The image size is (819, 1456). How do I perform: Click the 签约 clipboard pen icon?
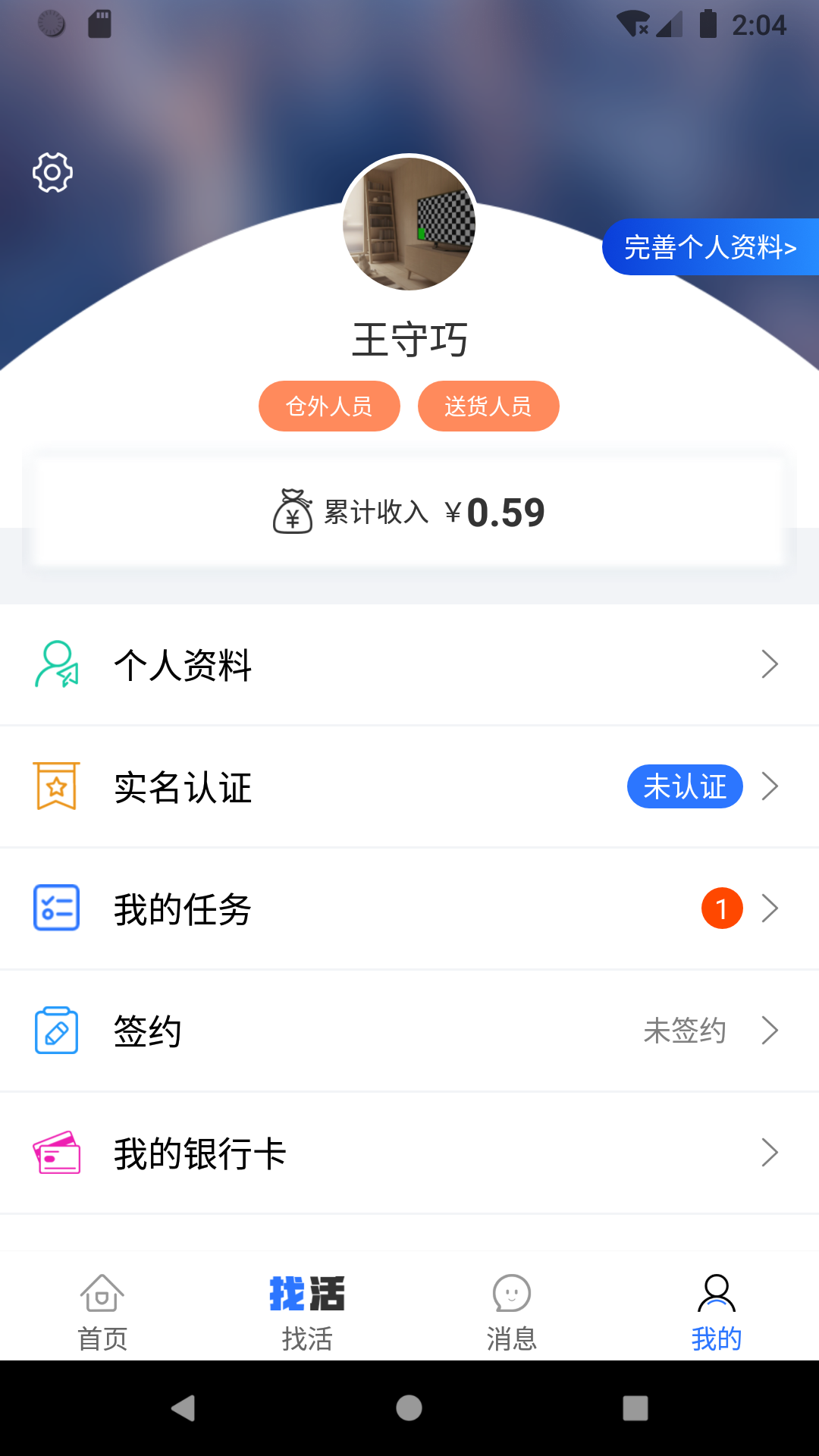(55, 1031)
